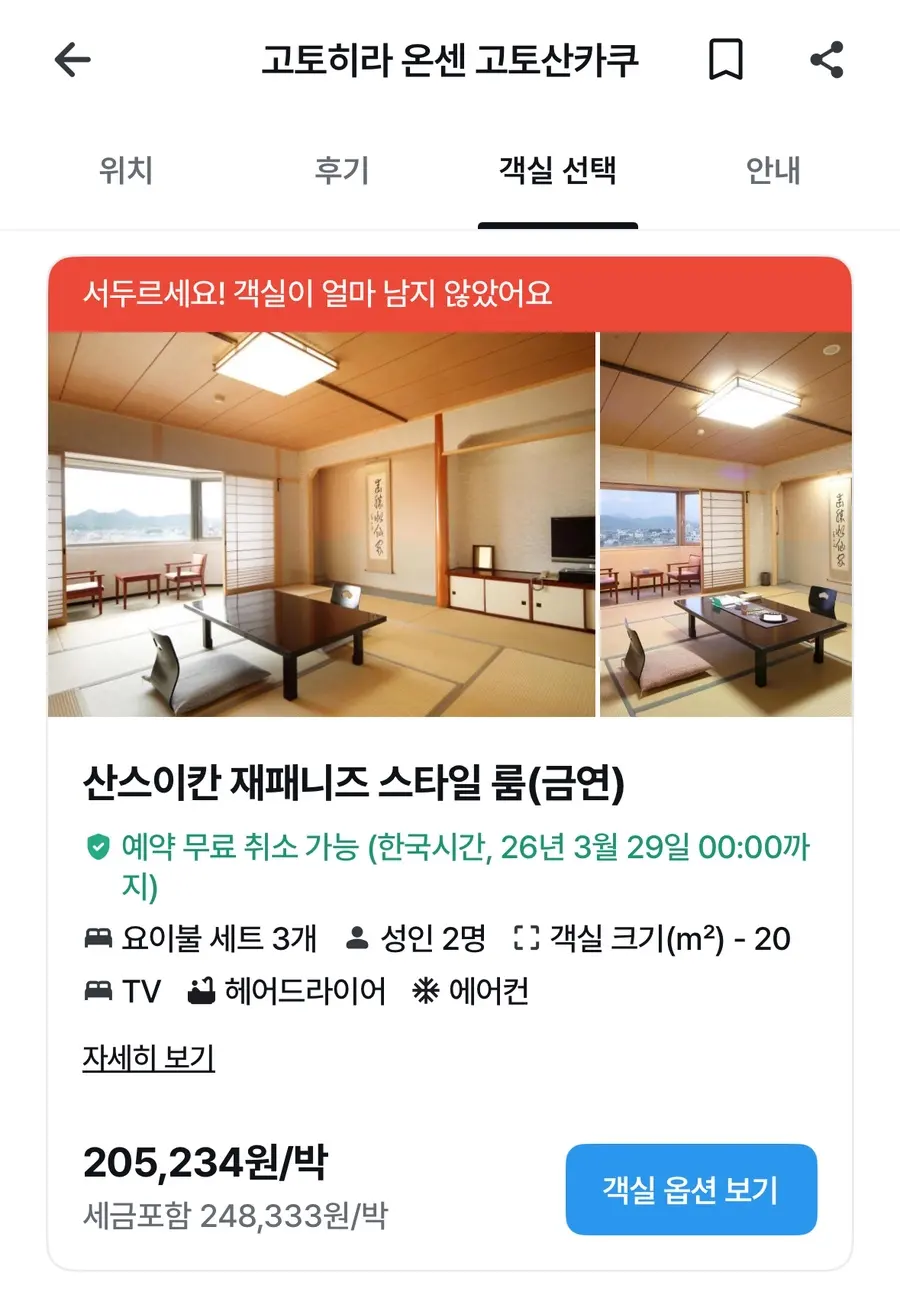900x1298 pixels.
Task: Open the 후기 tab
Action: [x=342, y=171]
